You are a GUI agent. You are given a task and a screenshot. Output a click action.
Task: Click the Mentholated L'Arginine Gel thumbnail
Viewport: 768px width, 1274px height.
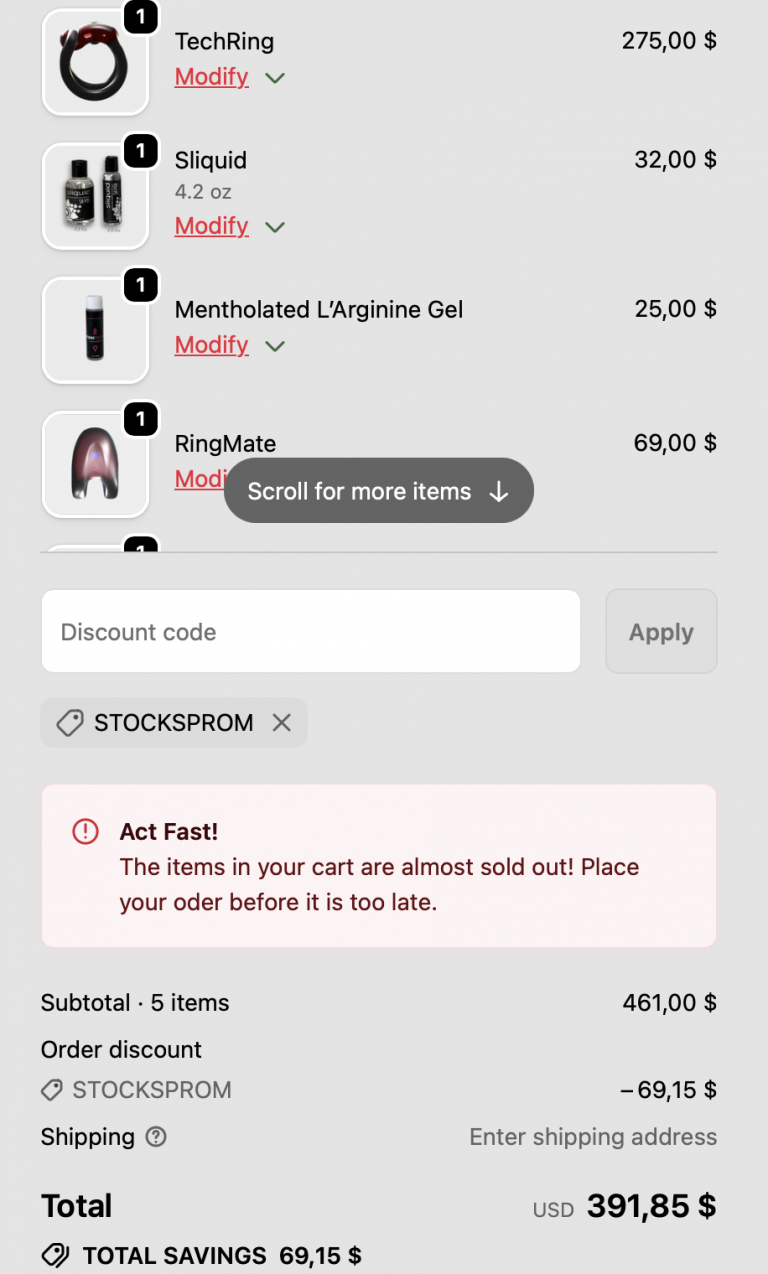click(96, 329)
